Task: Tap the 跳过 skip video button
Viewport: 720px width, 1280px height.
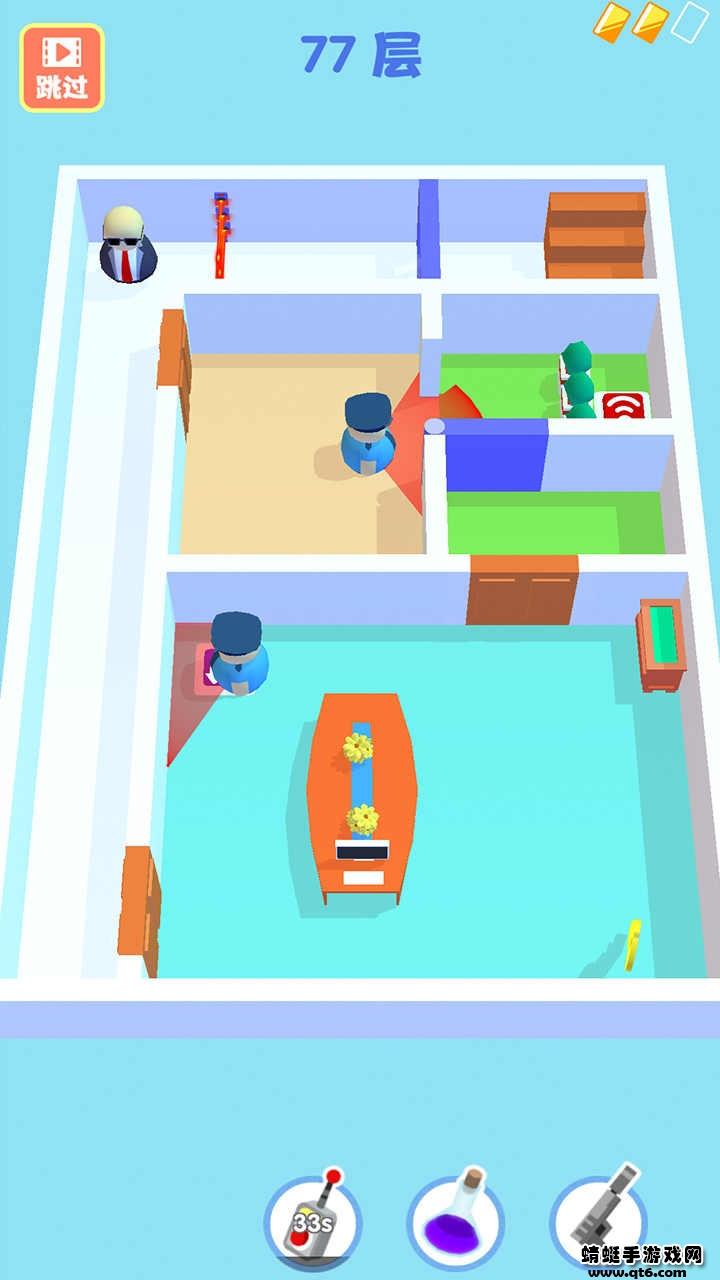Action: 62,67
